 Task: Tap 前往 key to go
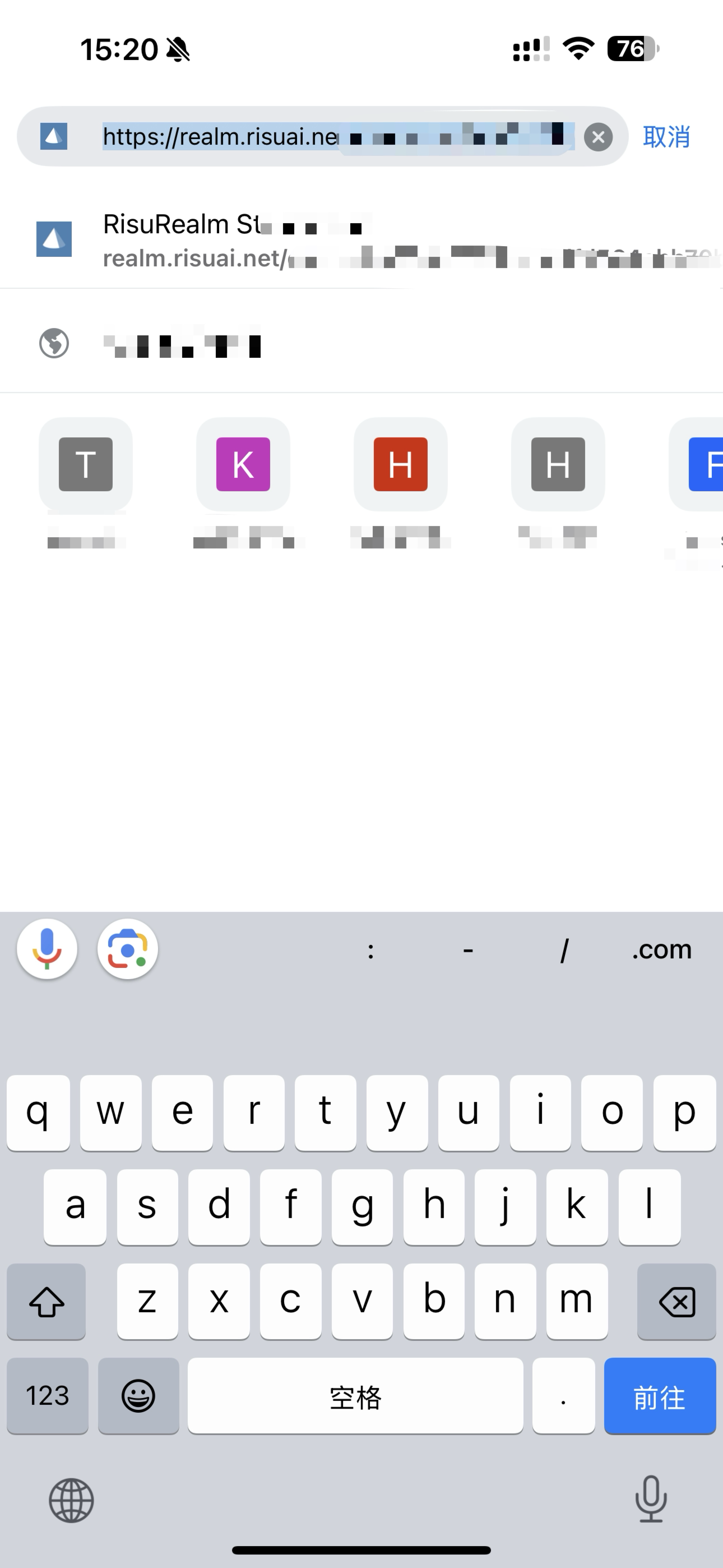point(660,1396)
